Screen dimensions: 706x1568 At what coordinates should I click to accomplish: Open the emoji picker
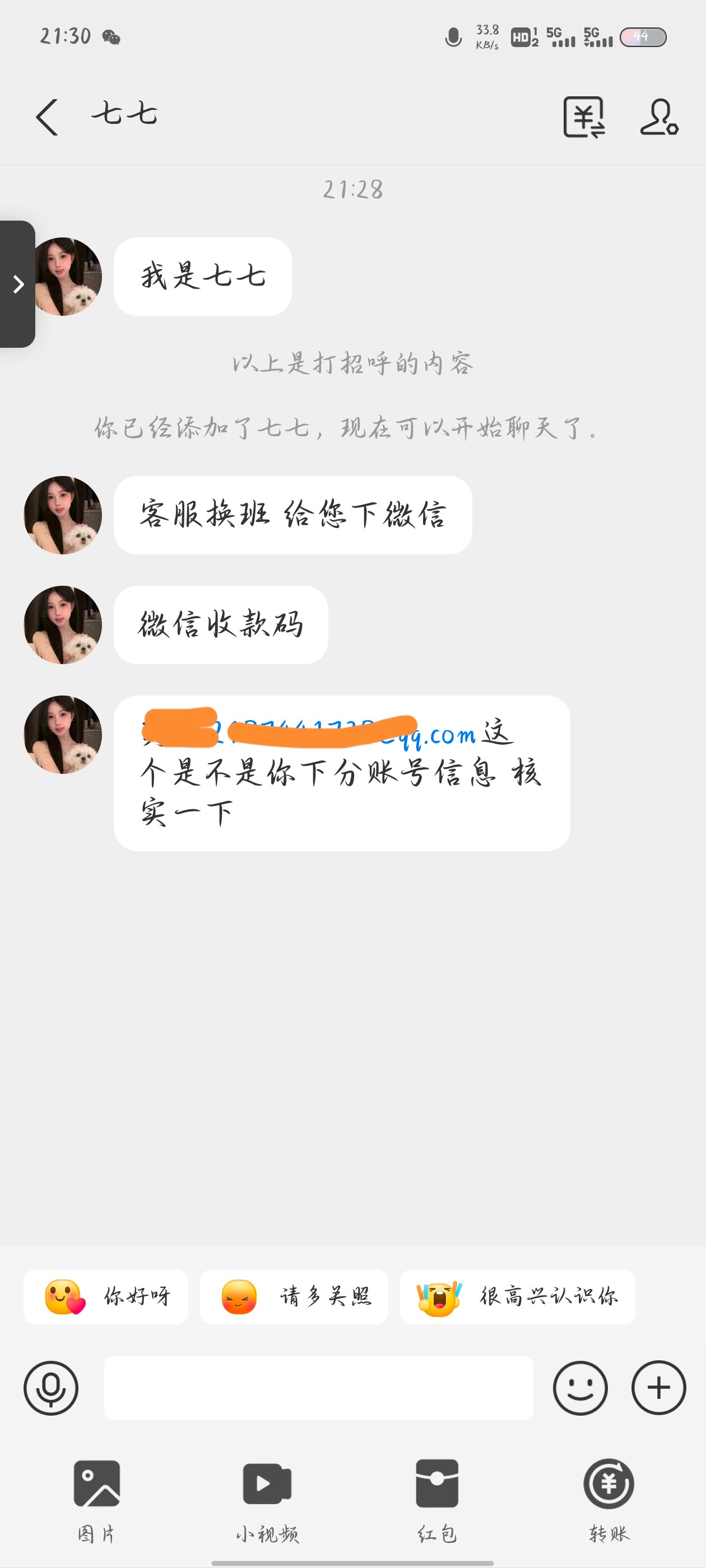(580, 1388)
